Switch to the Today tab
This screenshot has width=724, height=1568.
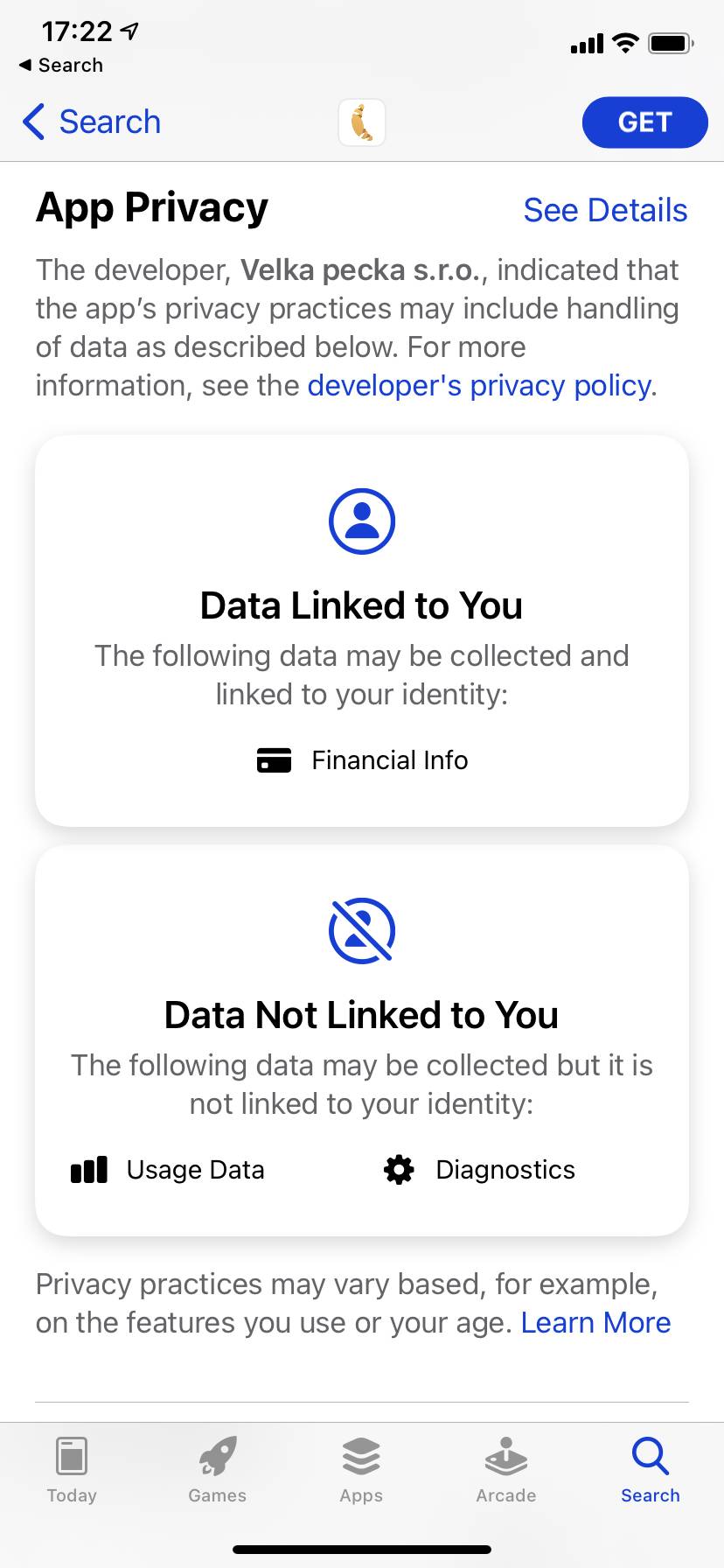point(72,1470)
